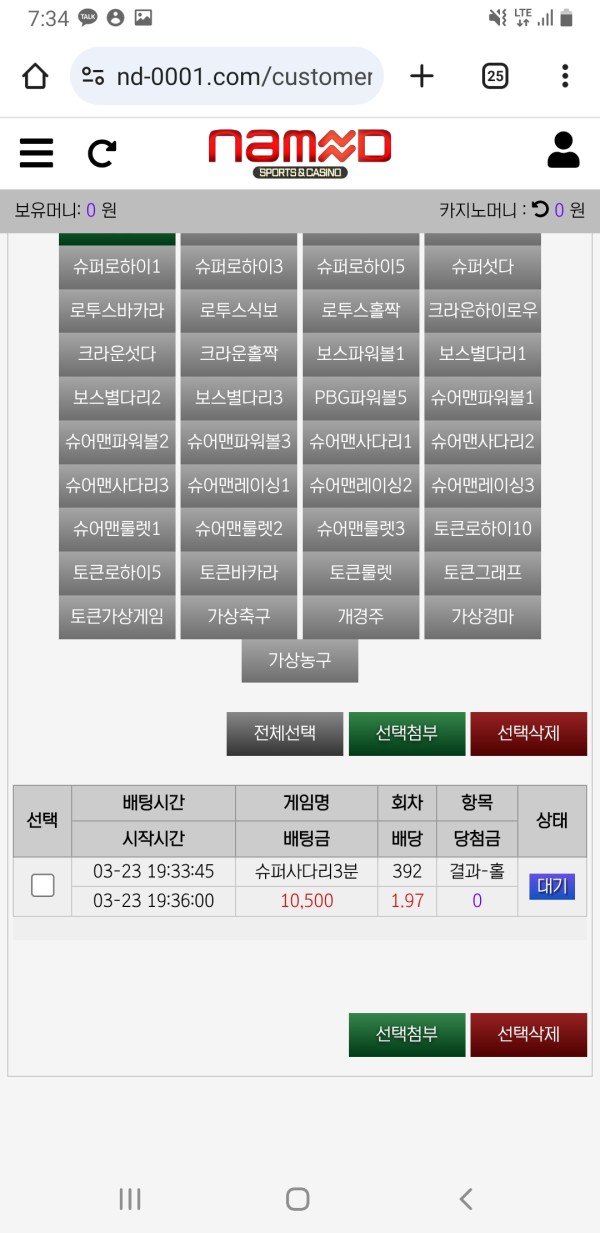
Task: Tap upper 선택첨부 green button
Action: coord(407,732)
